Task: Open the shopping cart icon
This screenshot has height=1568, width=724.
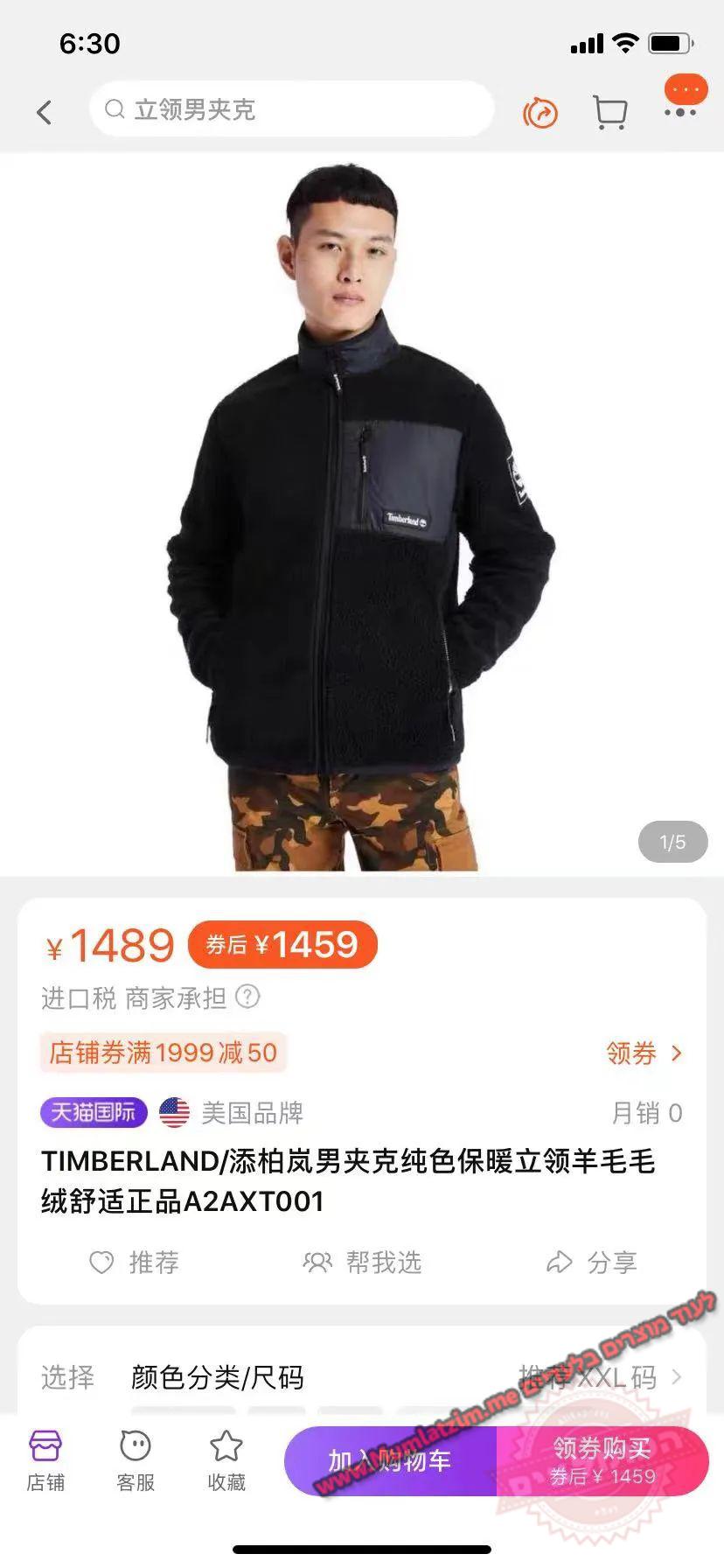Action: (x=609, y=112)
